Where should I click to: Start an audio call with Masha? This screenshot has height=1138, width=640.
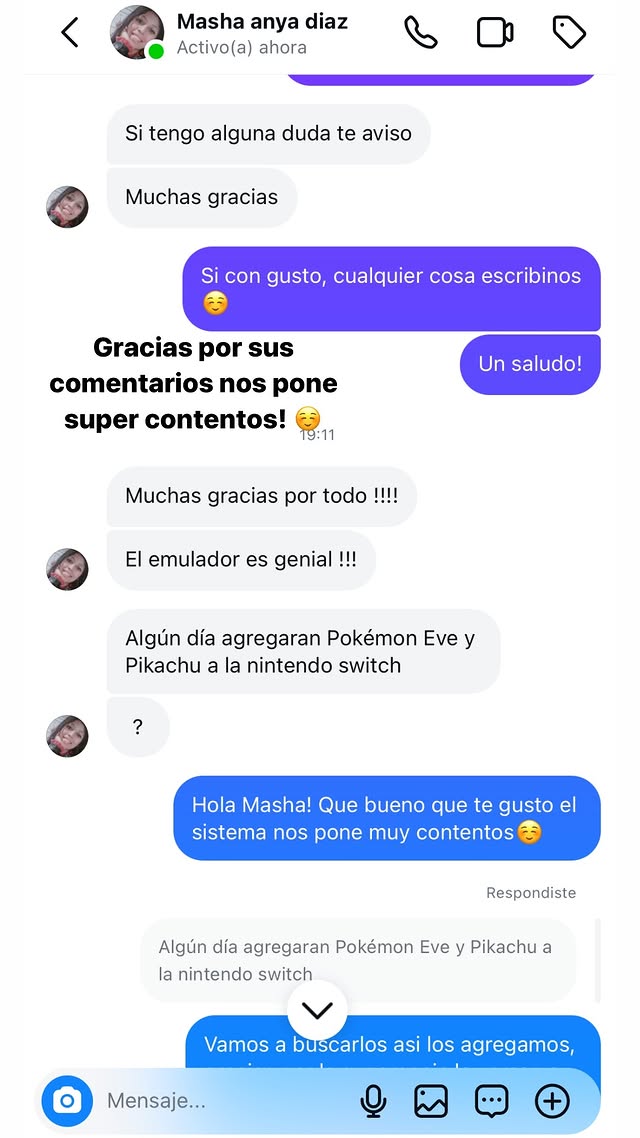(421, 33)
